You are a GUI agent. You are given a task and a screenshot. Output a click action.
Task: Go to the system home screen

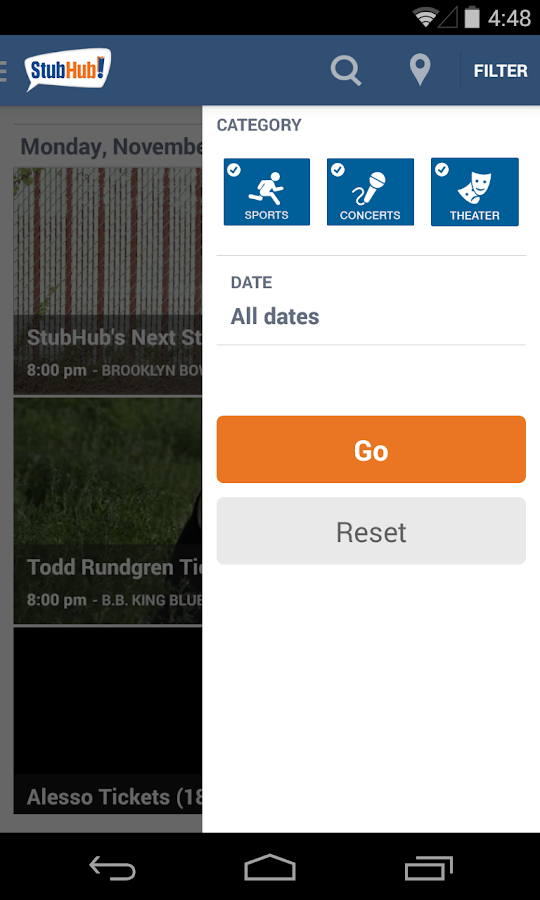click(270, 867)
